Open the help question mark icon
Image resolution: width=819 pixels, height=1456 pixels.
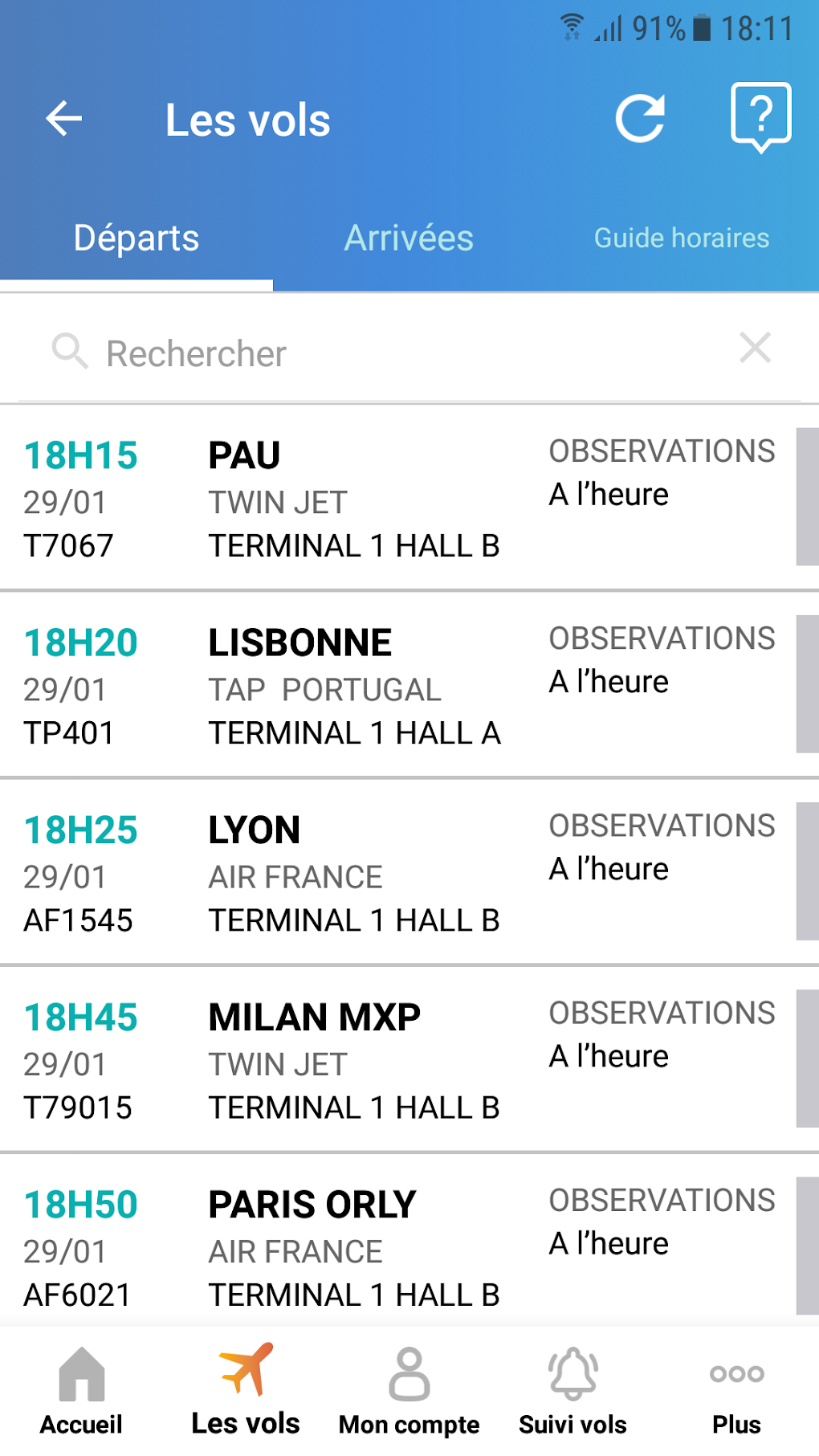pos(760,117)
